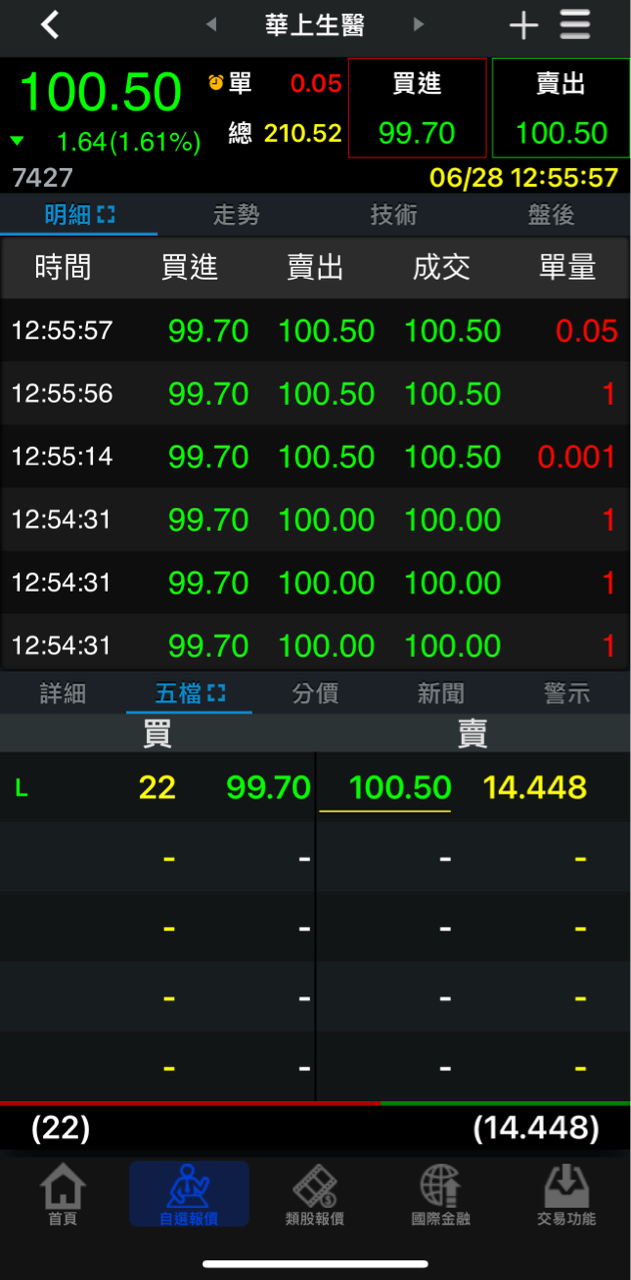The image size is (631, 1280).
Task: Switch to the 詳細 details tab
Action: pos(63,694)
